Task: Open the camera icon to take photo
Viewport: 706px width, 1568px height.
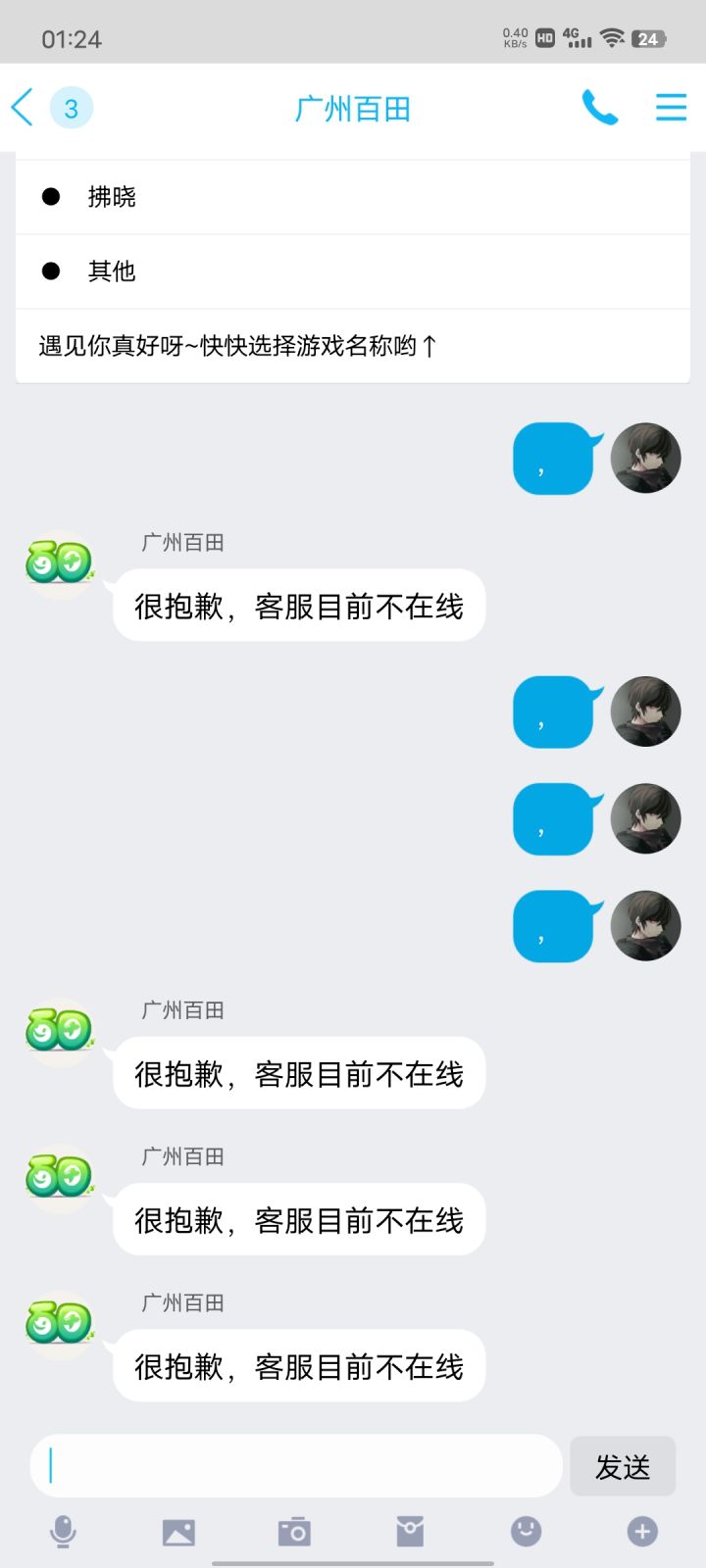Action: (294, 1531)
